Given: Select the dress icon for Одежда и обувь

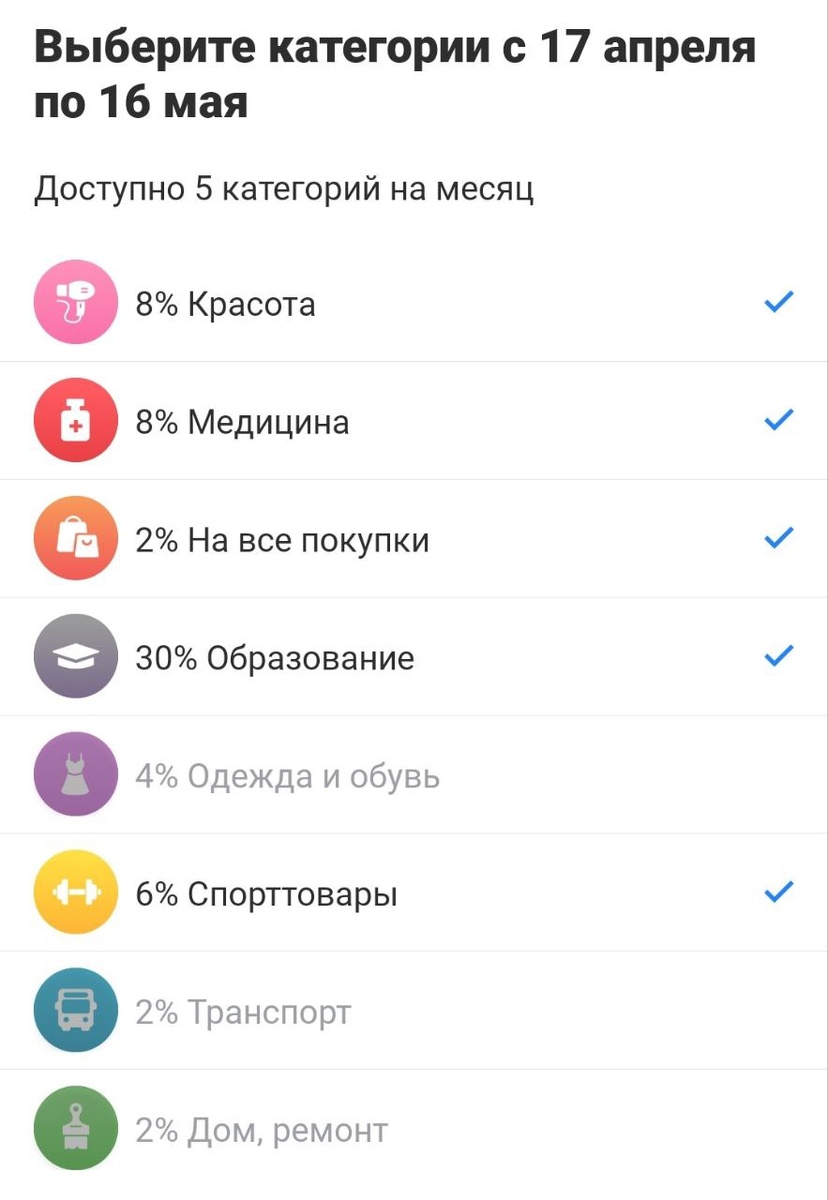Looking at the screenshot, I should 75,774.
